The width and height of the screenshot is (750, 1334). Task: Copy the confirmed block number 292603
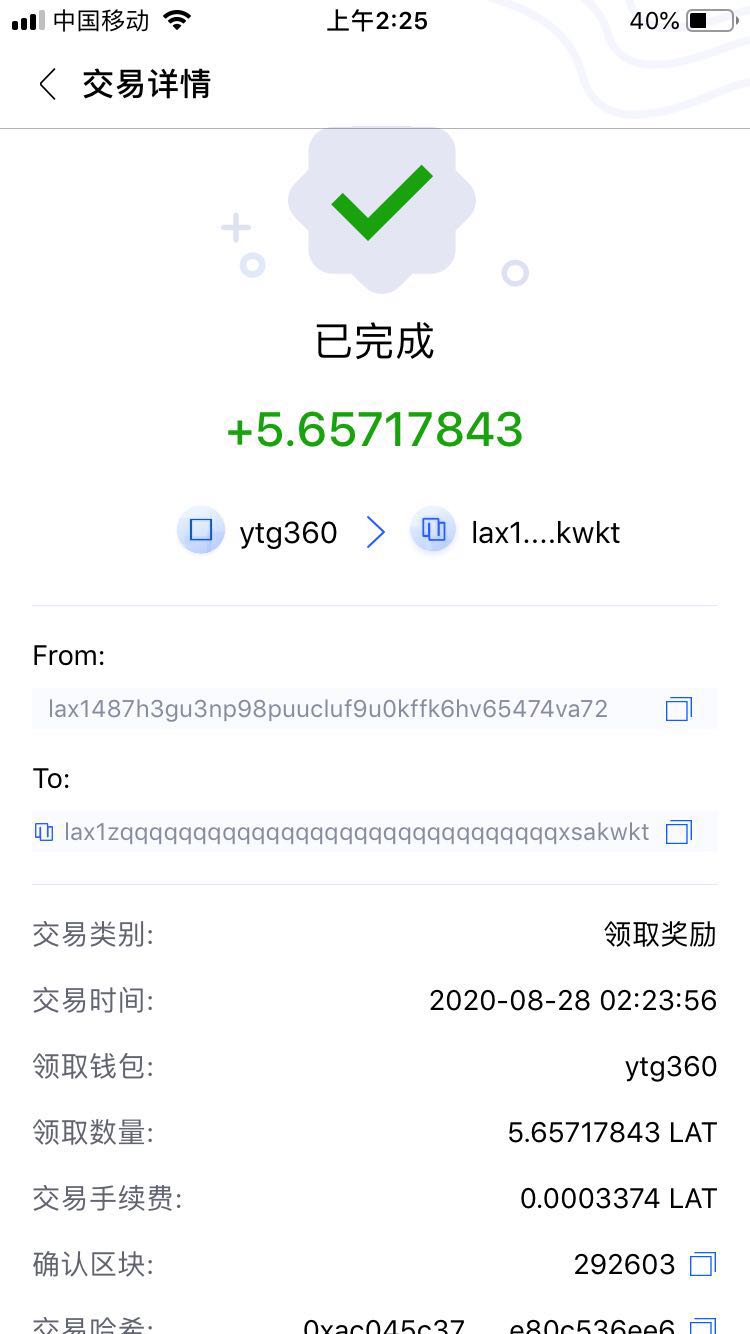click(x=703, y=1264)
